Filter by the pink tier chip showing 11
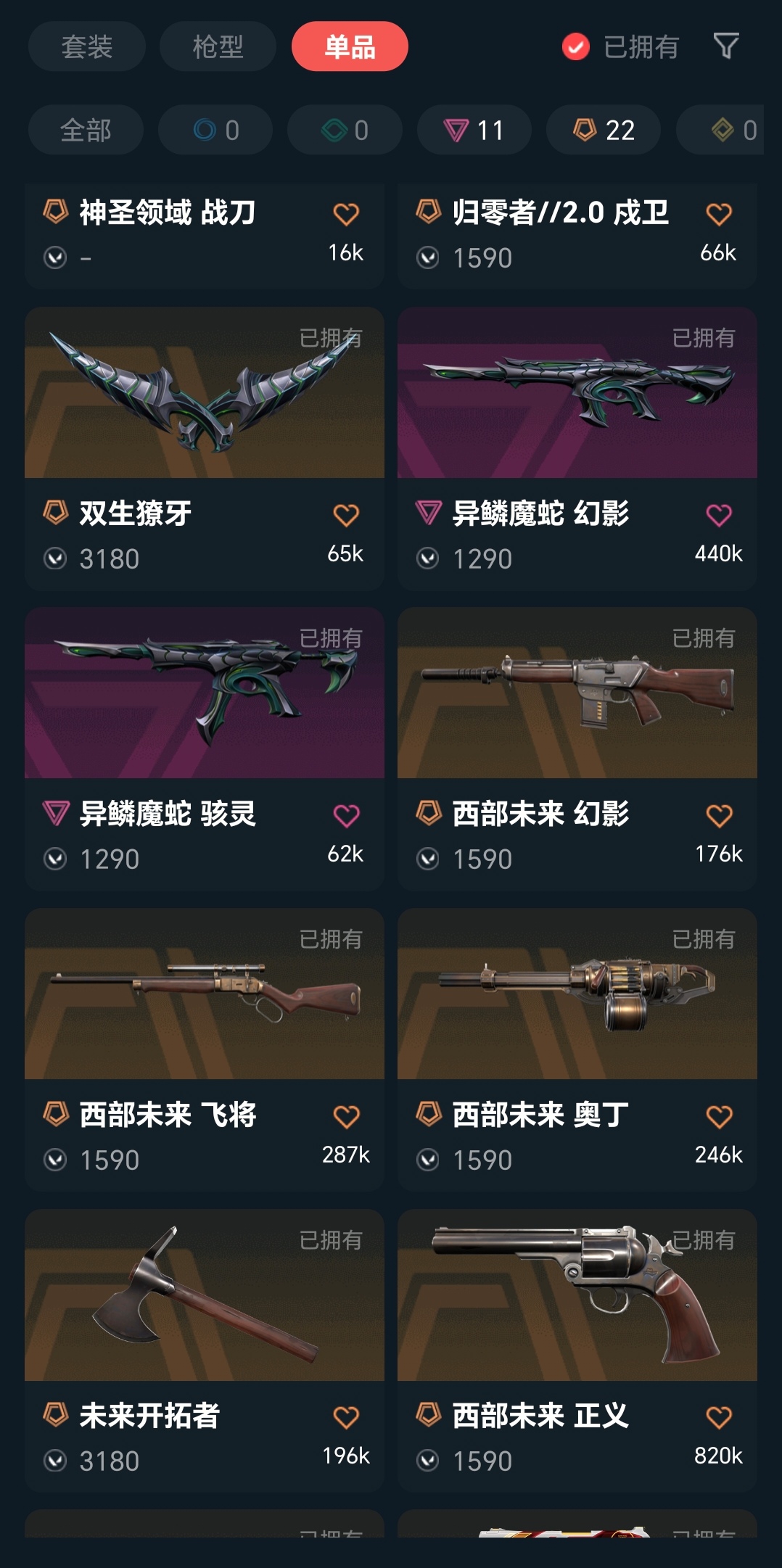782x1568 pixels. click(x=473, y=130)
